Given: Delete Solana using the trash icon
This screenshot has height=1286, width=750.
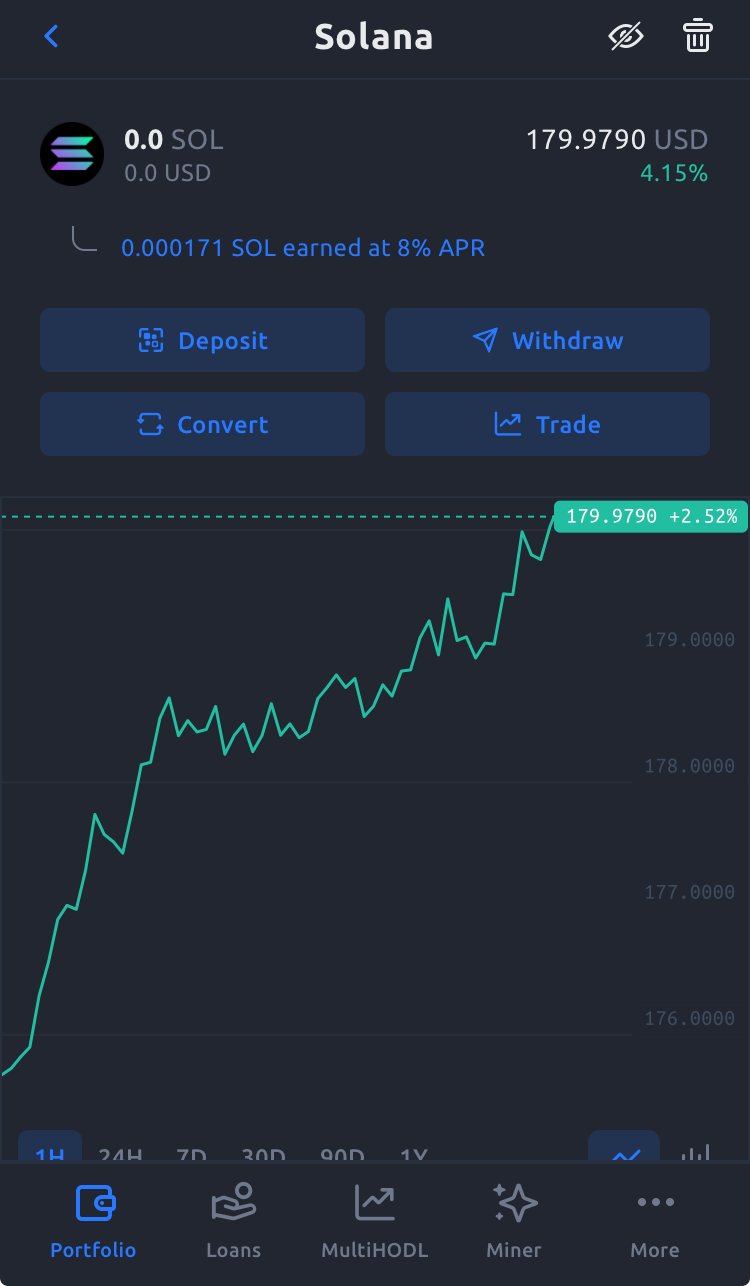Looking at the screenshot, I should click(698, 36).
